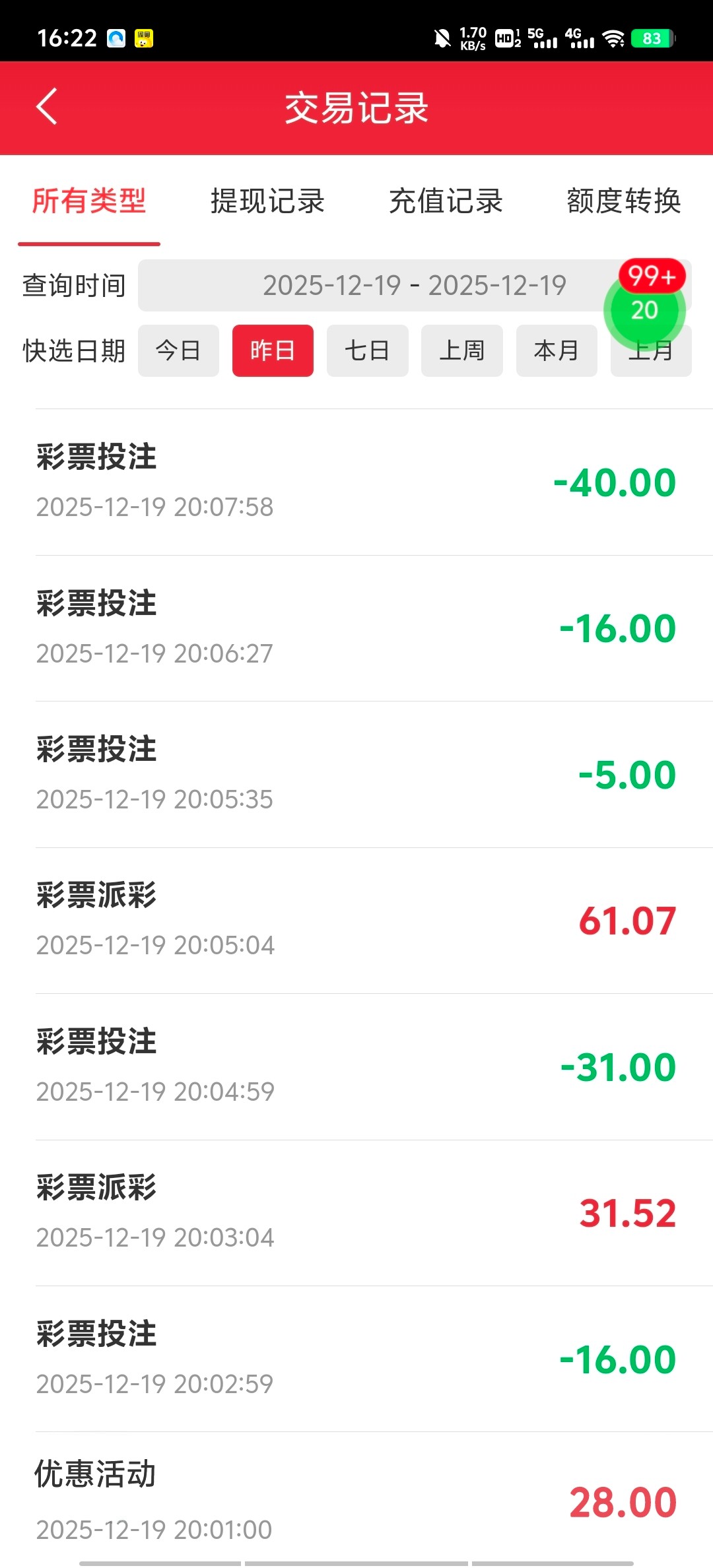
Task: Go back from the 交易记录 page
Action: coord(47,107)
